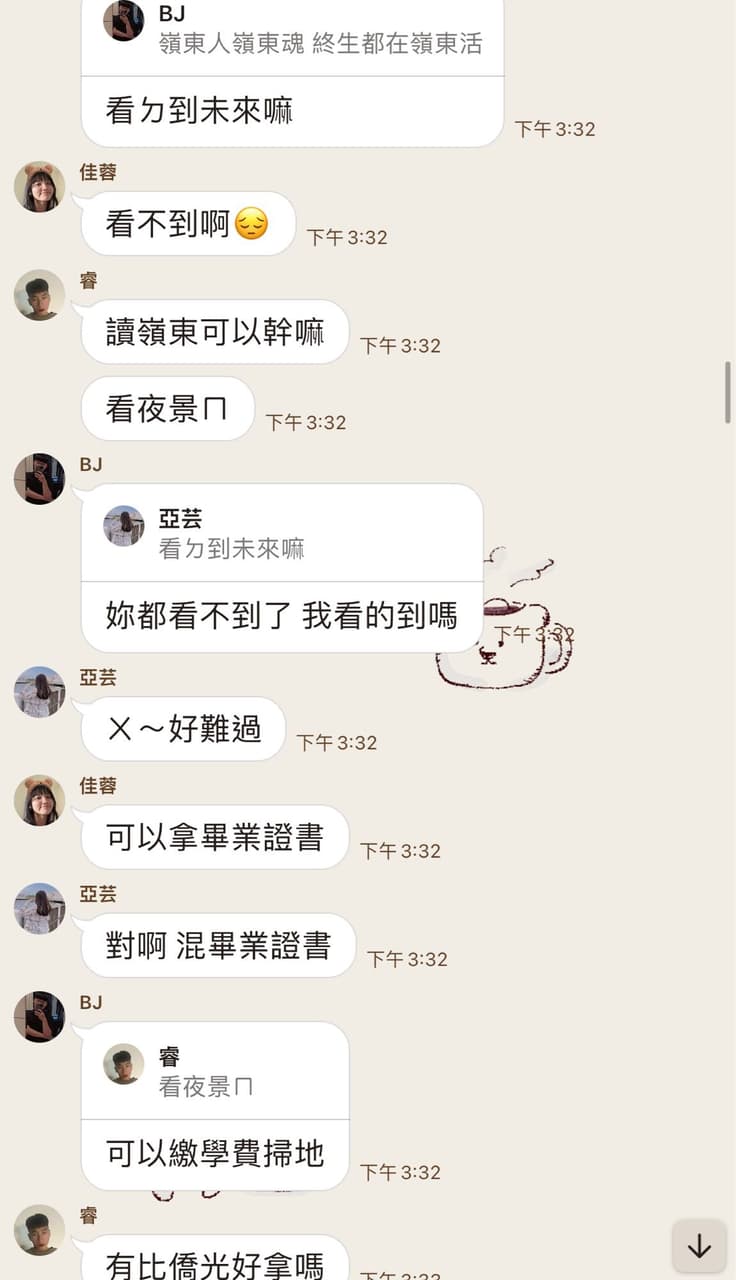Open 亞芸's avatar next to 對啊 混畢業證書

pos(40,908)
